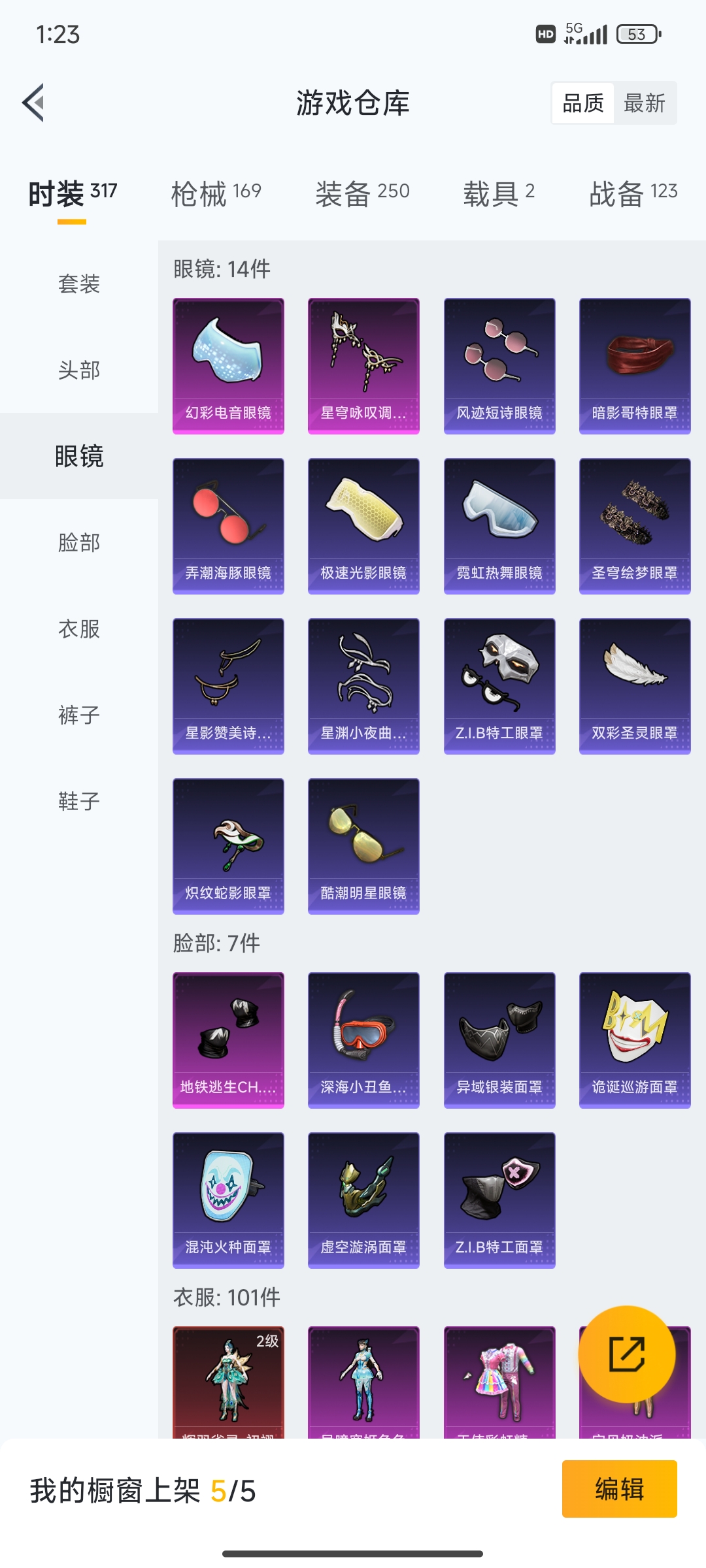Open the 幻彩电音眼镜 item
This screenshot has width=706, height=1568.
(x=228, y=366)
